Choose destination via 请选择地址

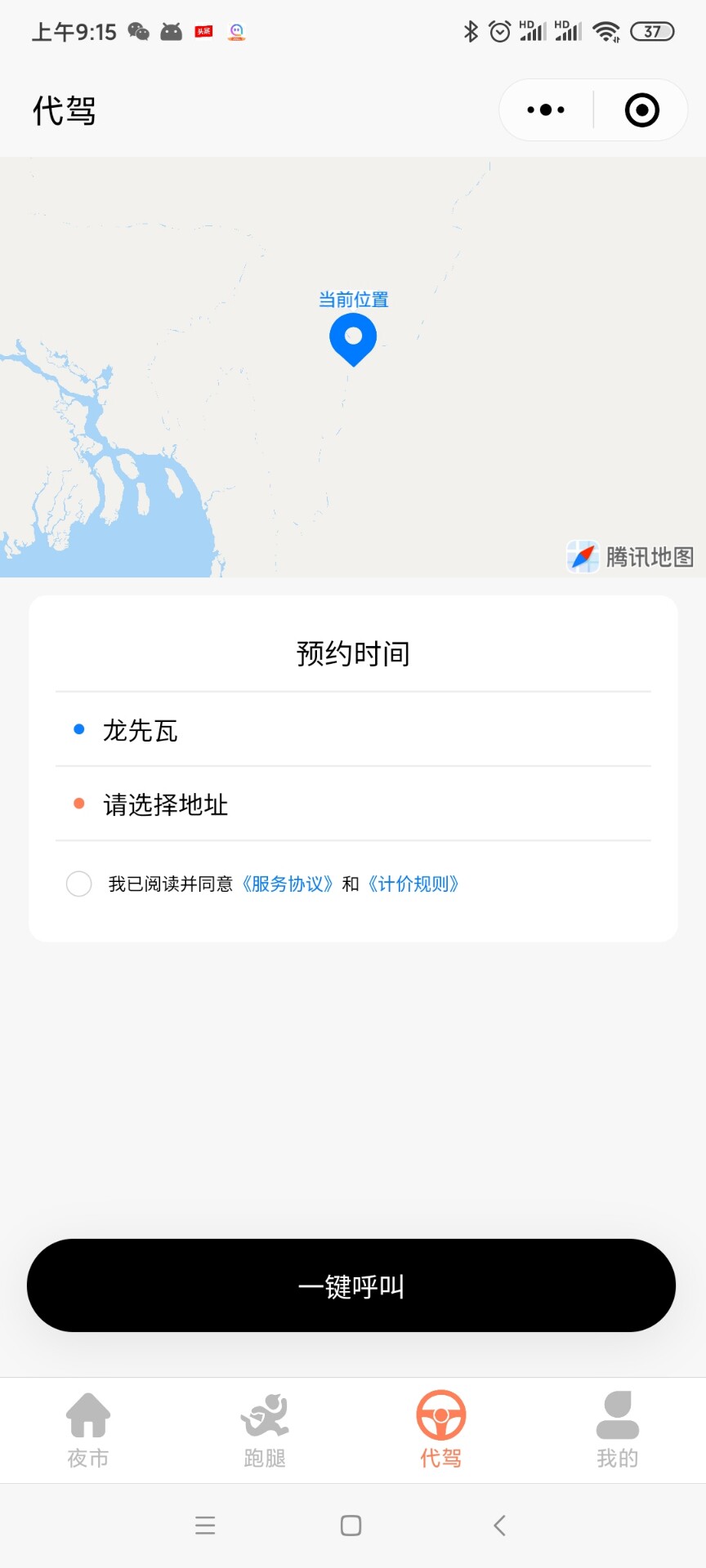pyautogui.click(x=353, y=804)
